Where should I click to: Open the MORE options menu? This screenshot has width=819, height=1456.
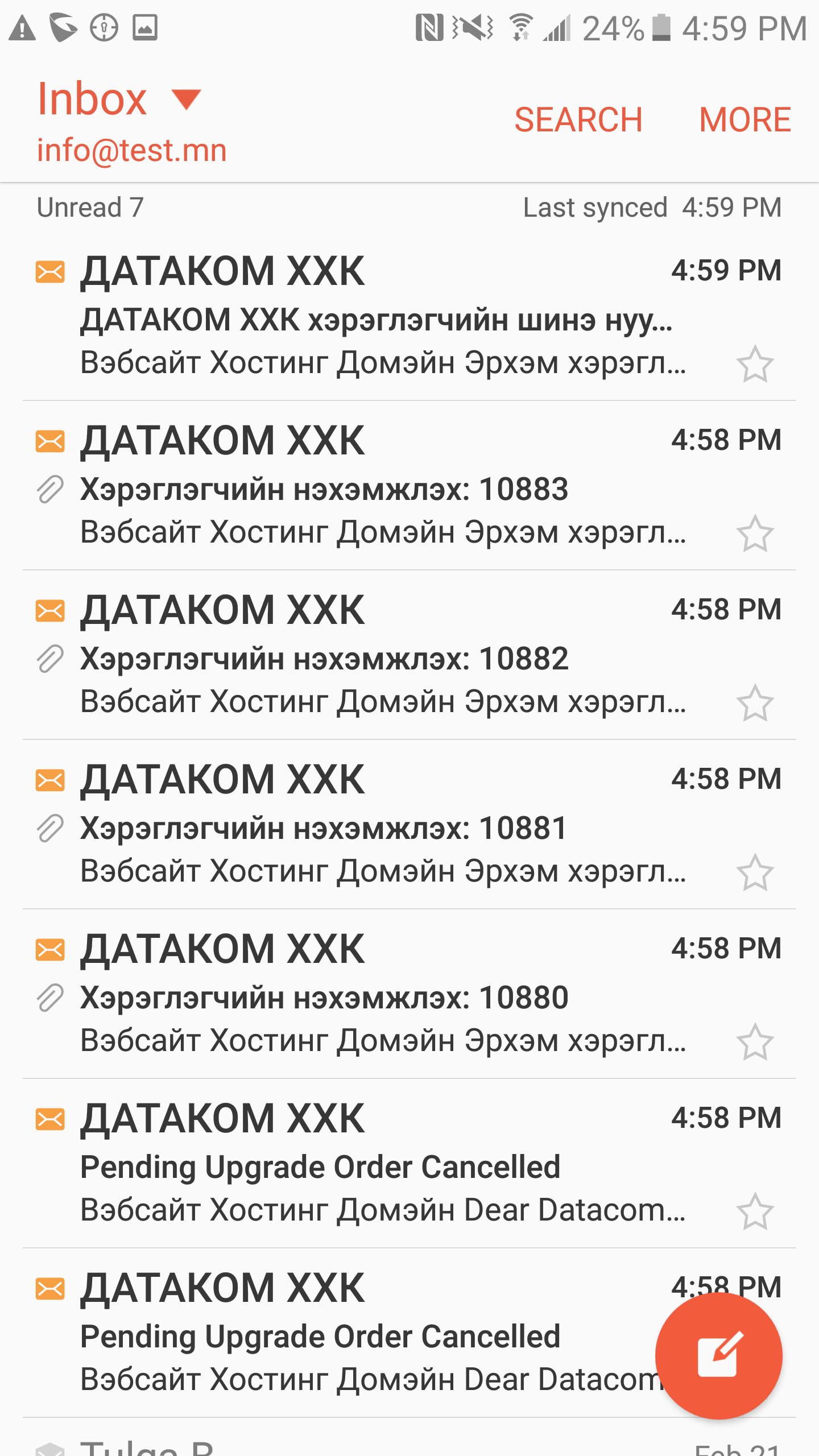745,120
